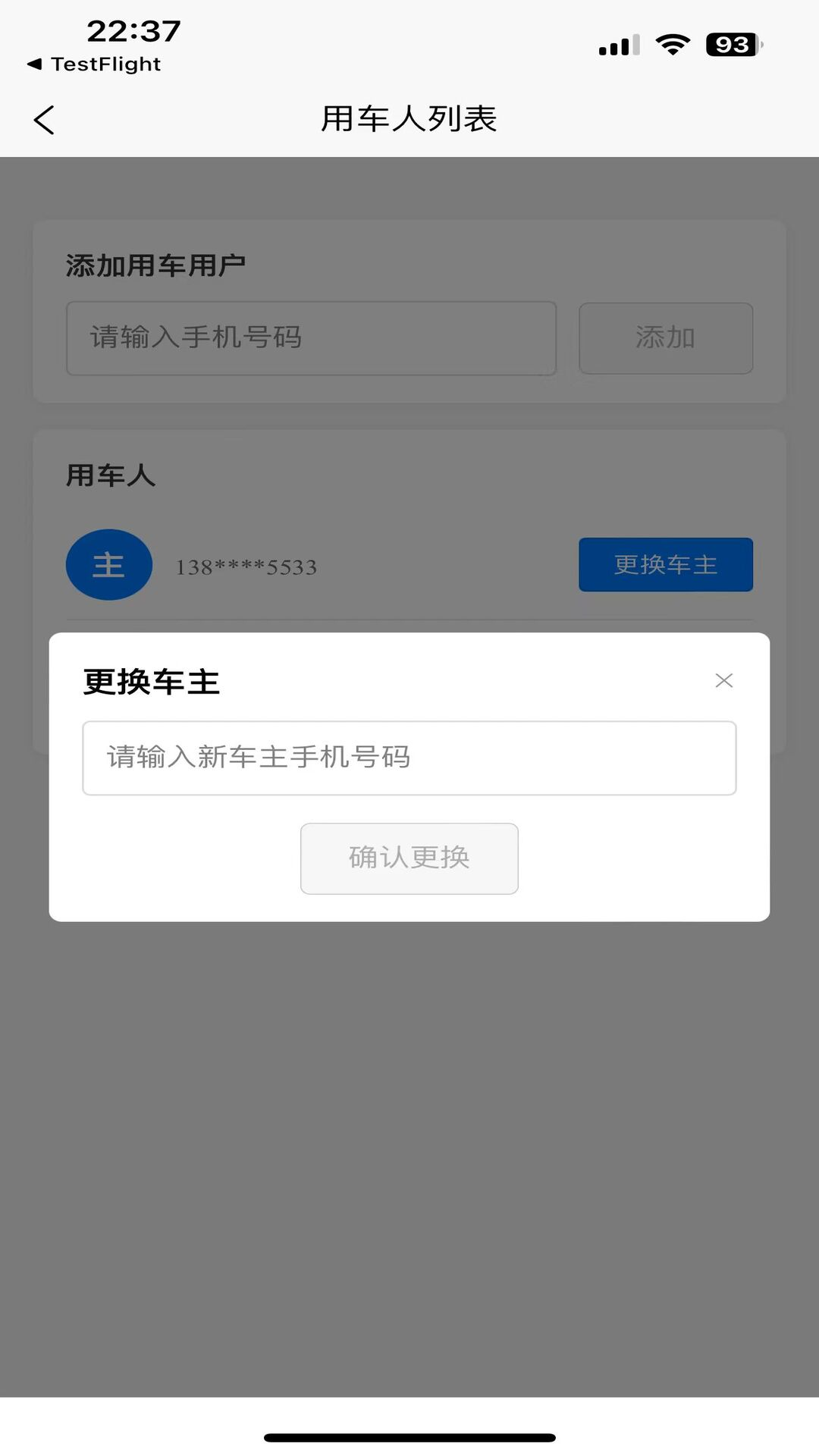Select the masked number 138****5533
This screenshot has width=819, height=1456.
tap(246, 566)
